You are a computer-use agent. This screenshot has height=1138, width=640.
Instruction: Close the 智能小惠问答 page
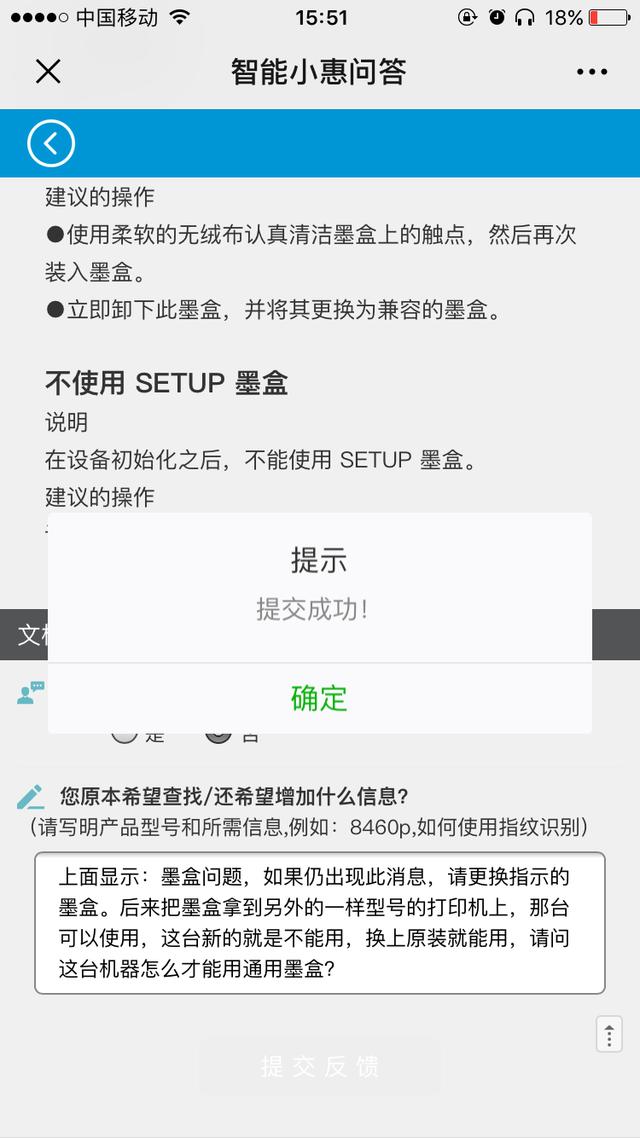[48, 71]
